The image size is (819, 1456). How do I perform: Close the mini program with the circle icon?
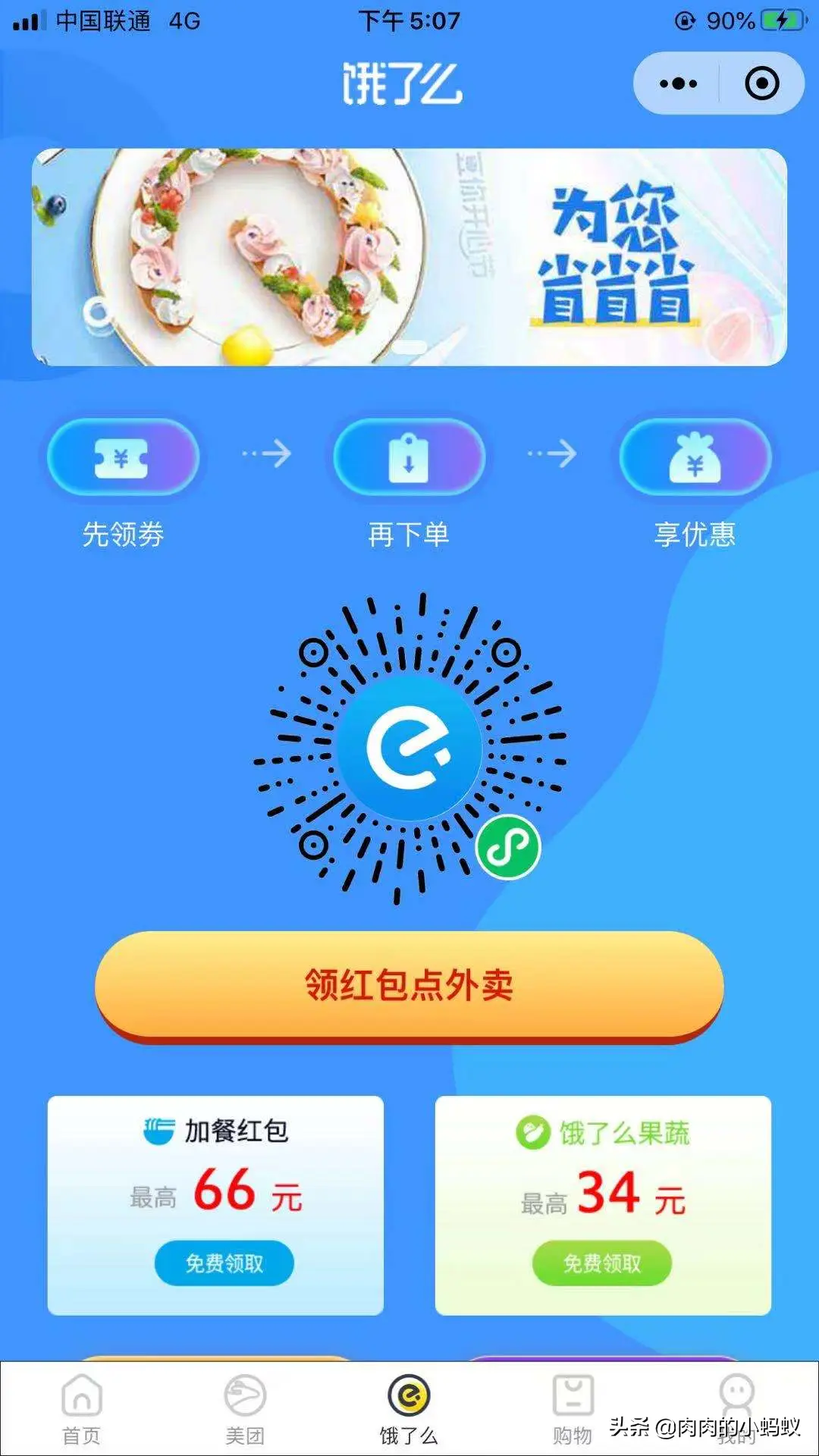pos(761,83)
